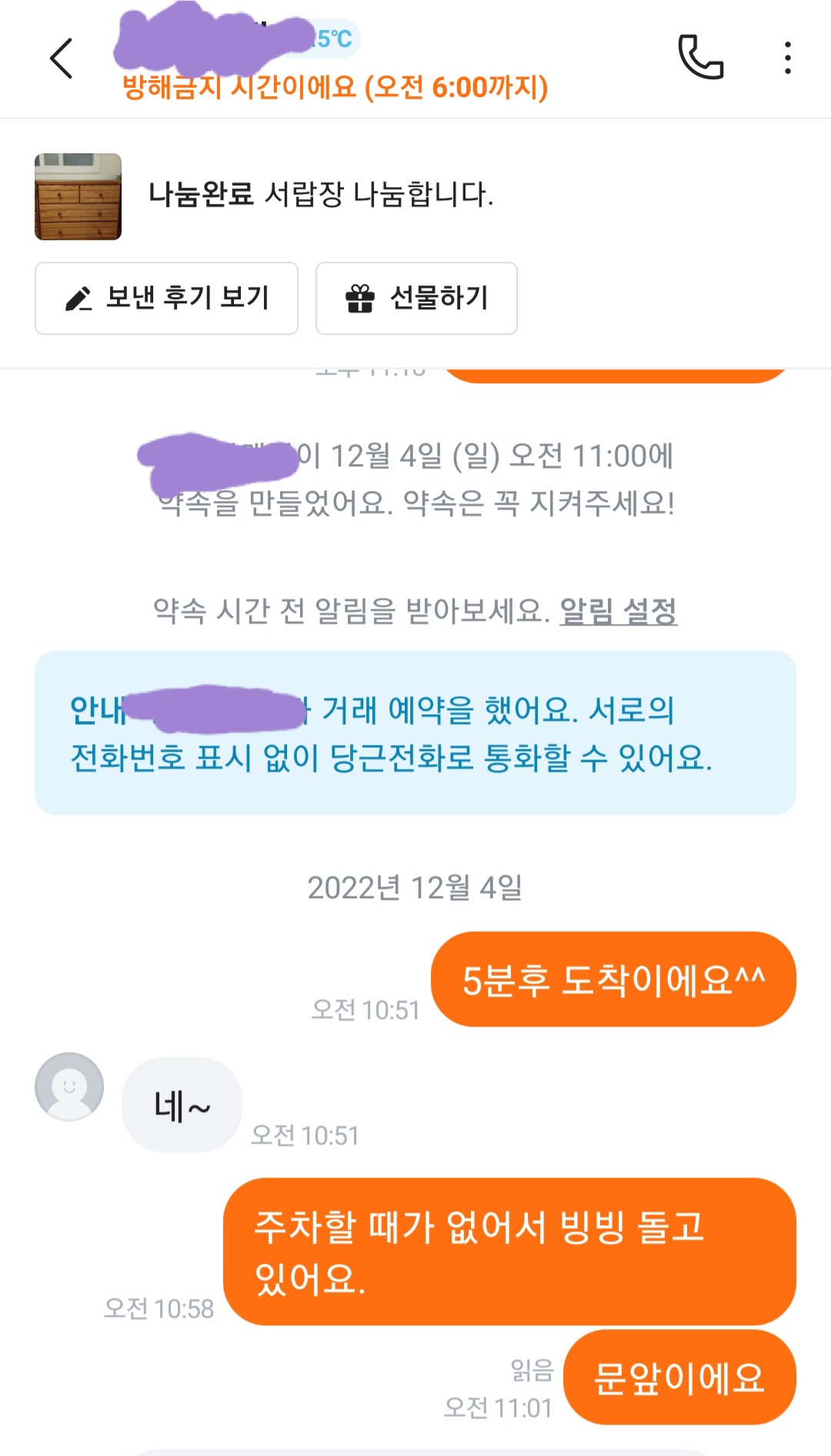
Task: Open the 알림 설정 link
Action: (x=618, y=612)
